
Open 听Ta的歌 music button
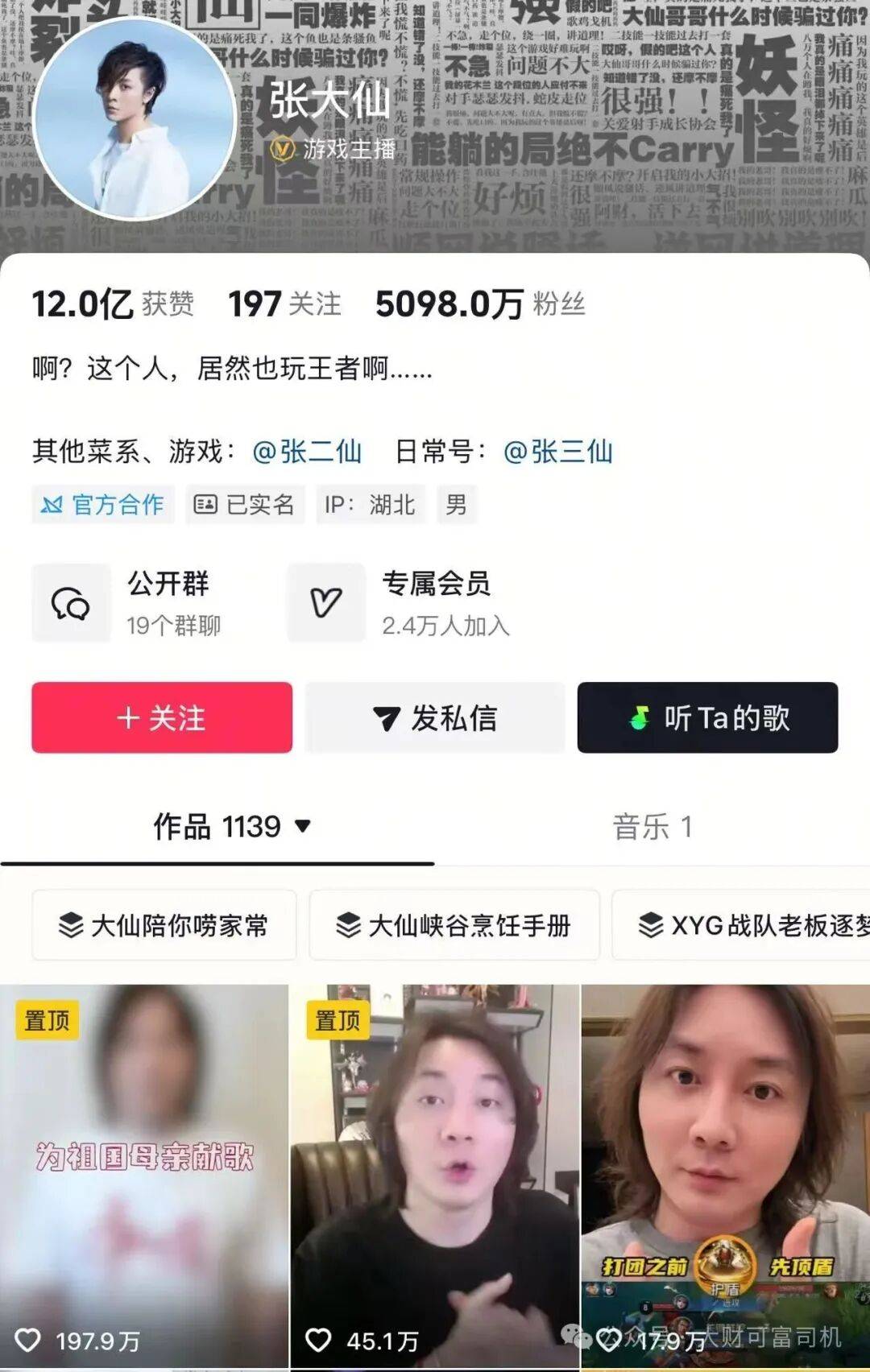coord(707,717)
